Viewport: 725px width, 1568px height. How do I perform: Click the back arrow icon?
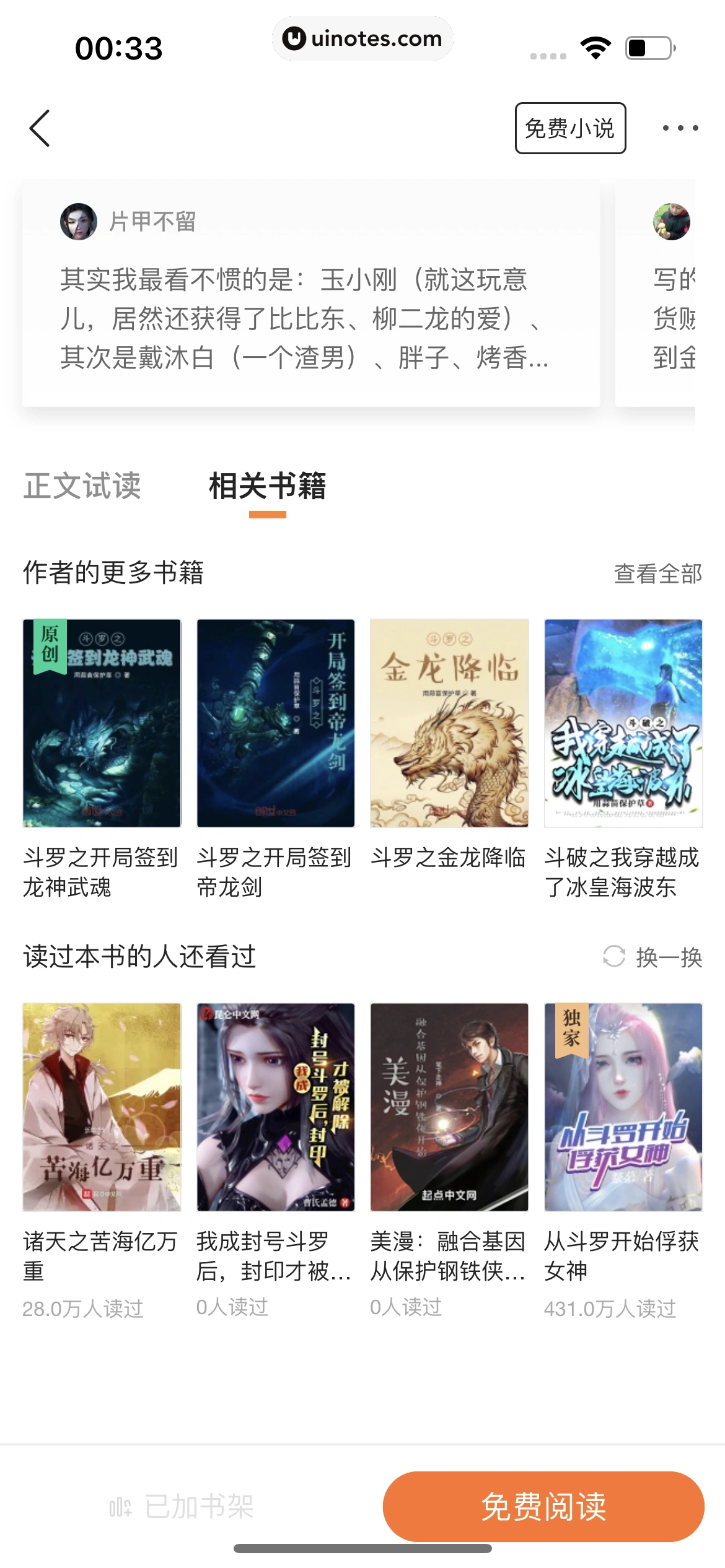click(40, 128)
